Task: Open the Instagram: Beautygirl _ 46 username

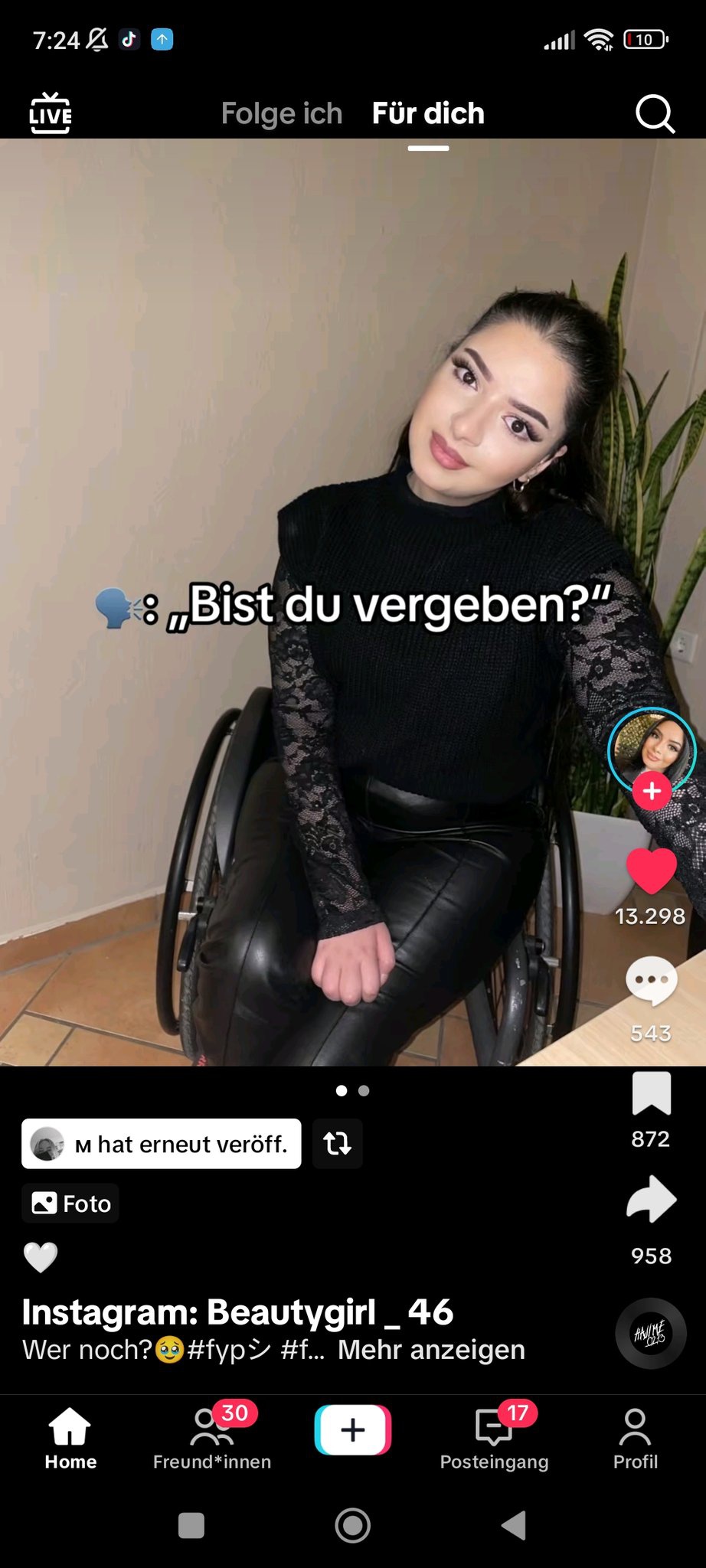Action: [237, 1312]
